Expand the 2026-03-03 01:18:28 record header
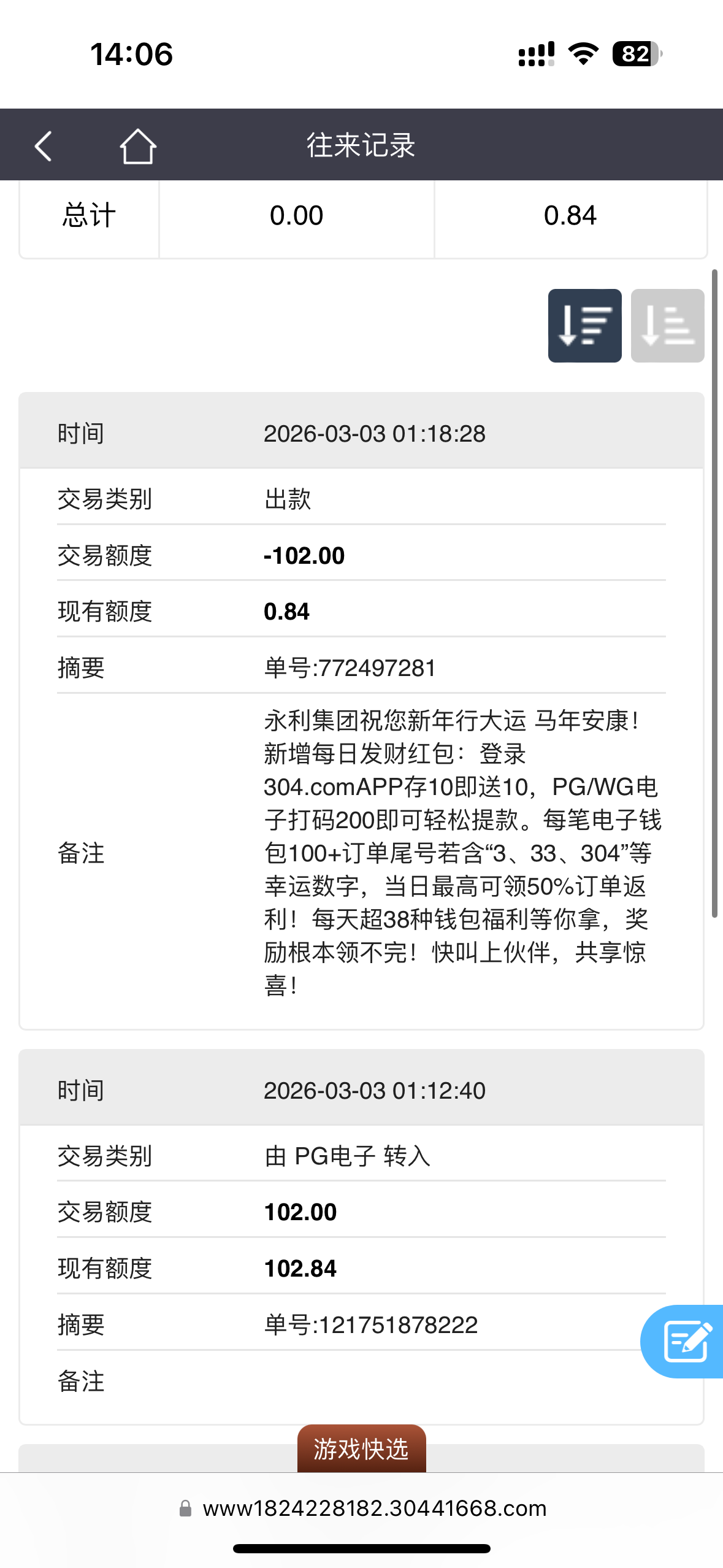723x1568 pixels. point(361,433)
